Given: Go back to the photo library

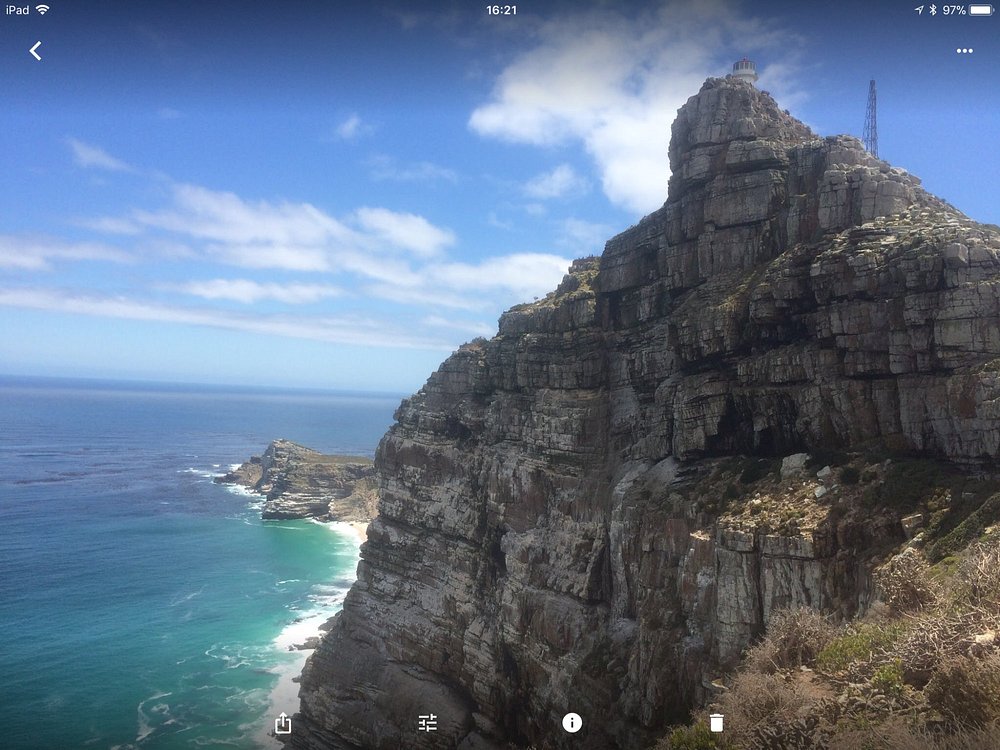Looking at the screenshot, I should 35,51.
